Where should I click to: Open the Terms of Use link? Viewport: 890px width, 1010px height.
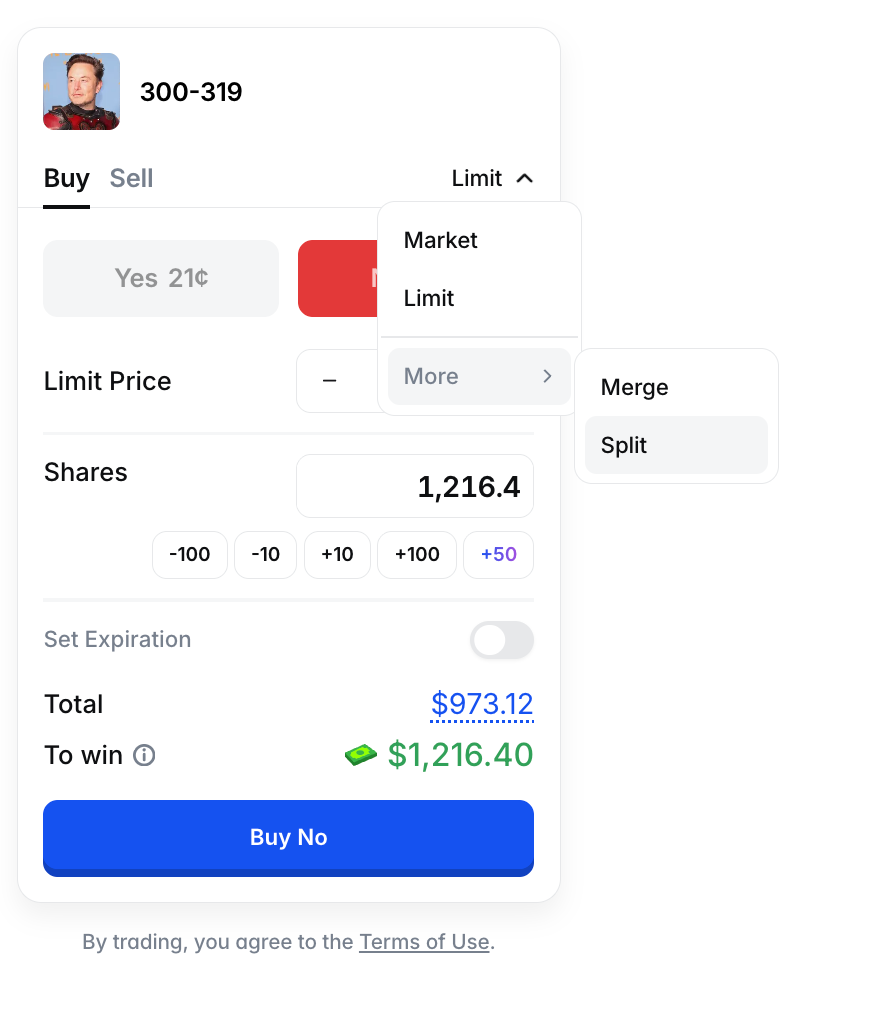coord(424,942)
